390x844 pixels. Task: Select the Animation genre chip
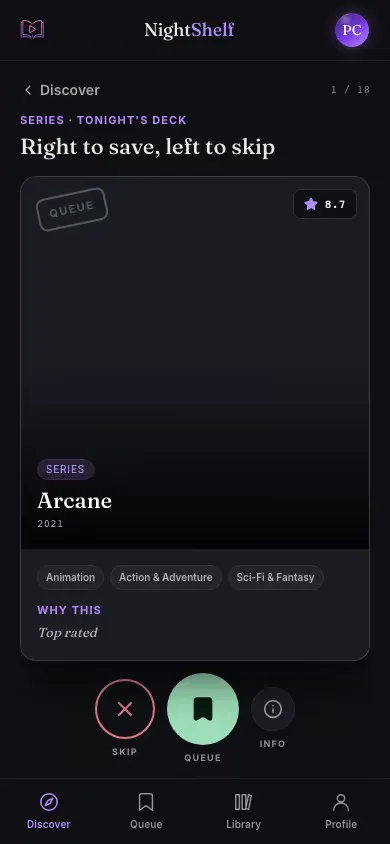[x=70, y=578]
